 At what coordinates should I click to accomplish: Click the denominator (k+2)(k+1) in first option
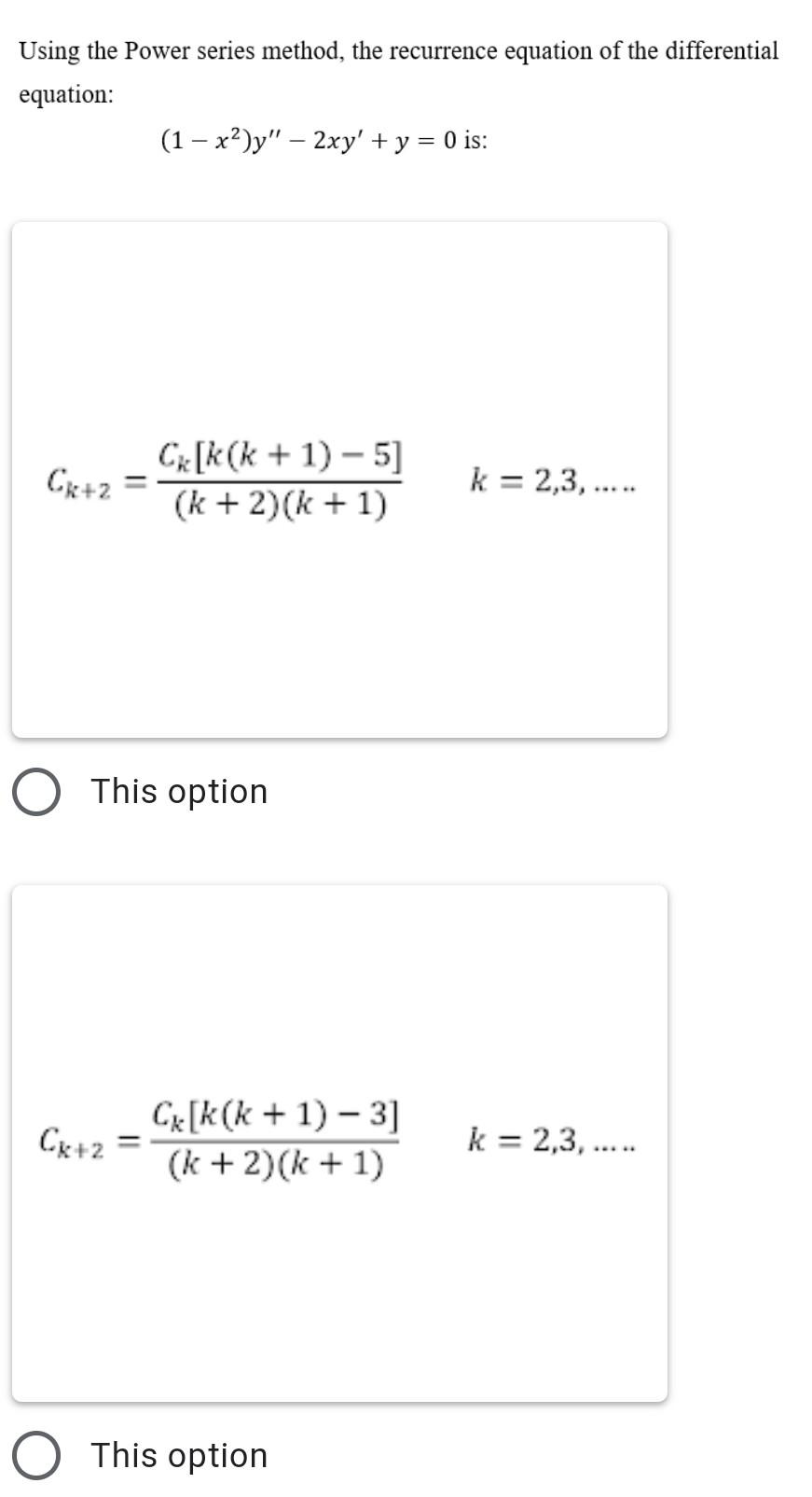(x=280, y=504)
